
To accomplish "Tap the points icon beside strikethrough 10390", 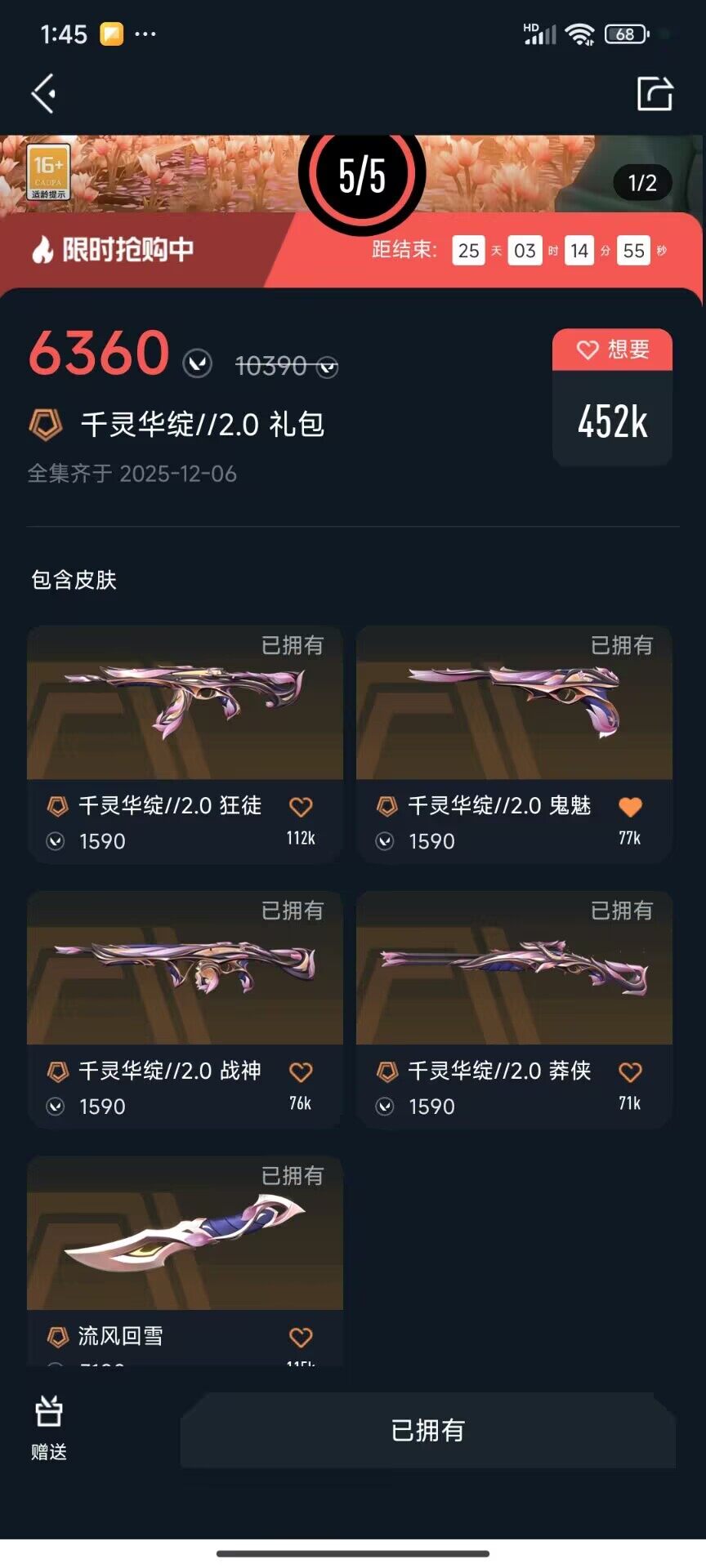I will 329,367.
